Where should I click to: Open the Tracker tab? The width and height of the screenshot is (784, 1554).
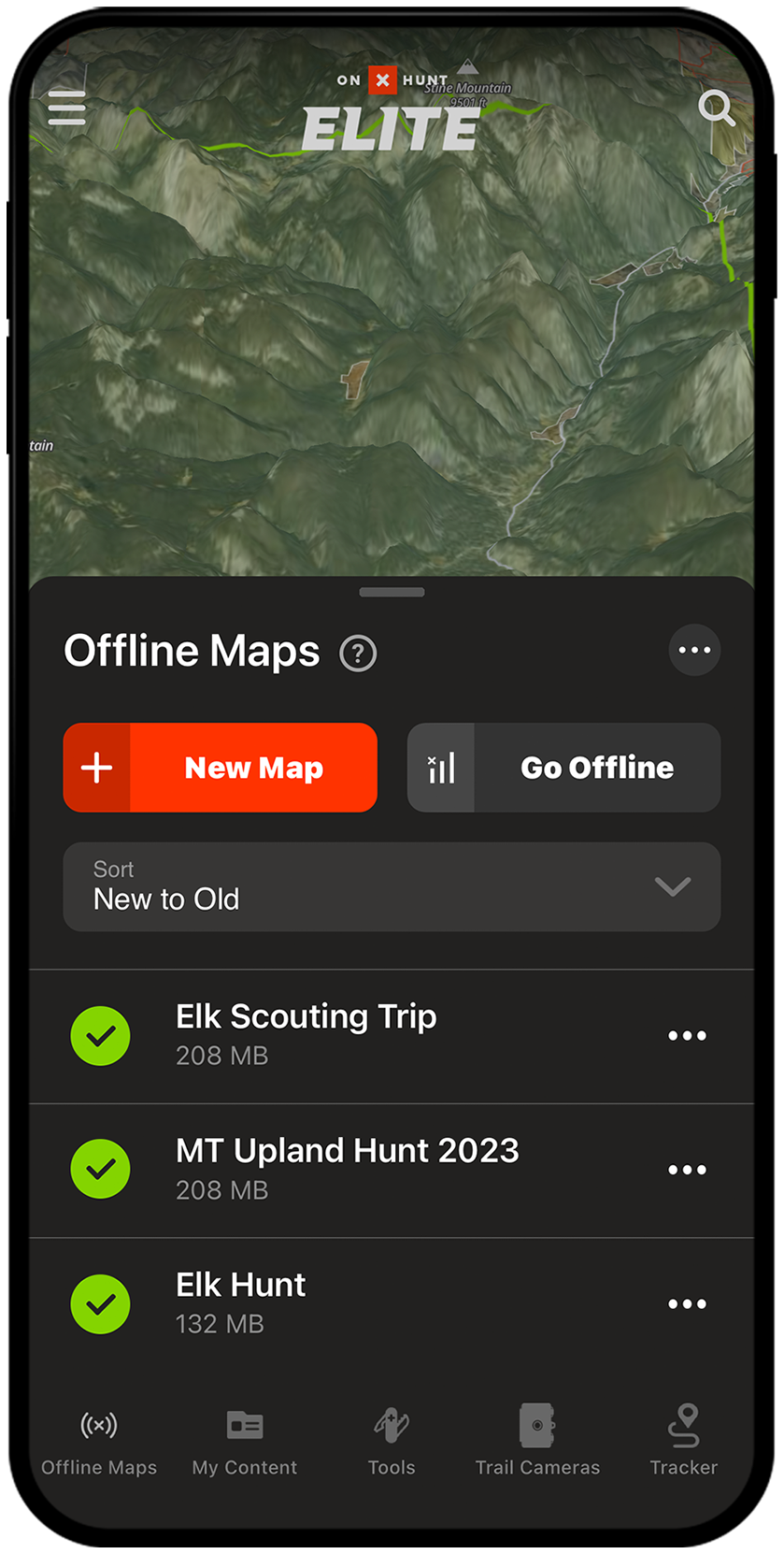click(x=684, y=1442)
